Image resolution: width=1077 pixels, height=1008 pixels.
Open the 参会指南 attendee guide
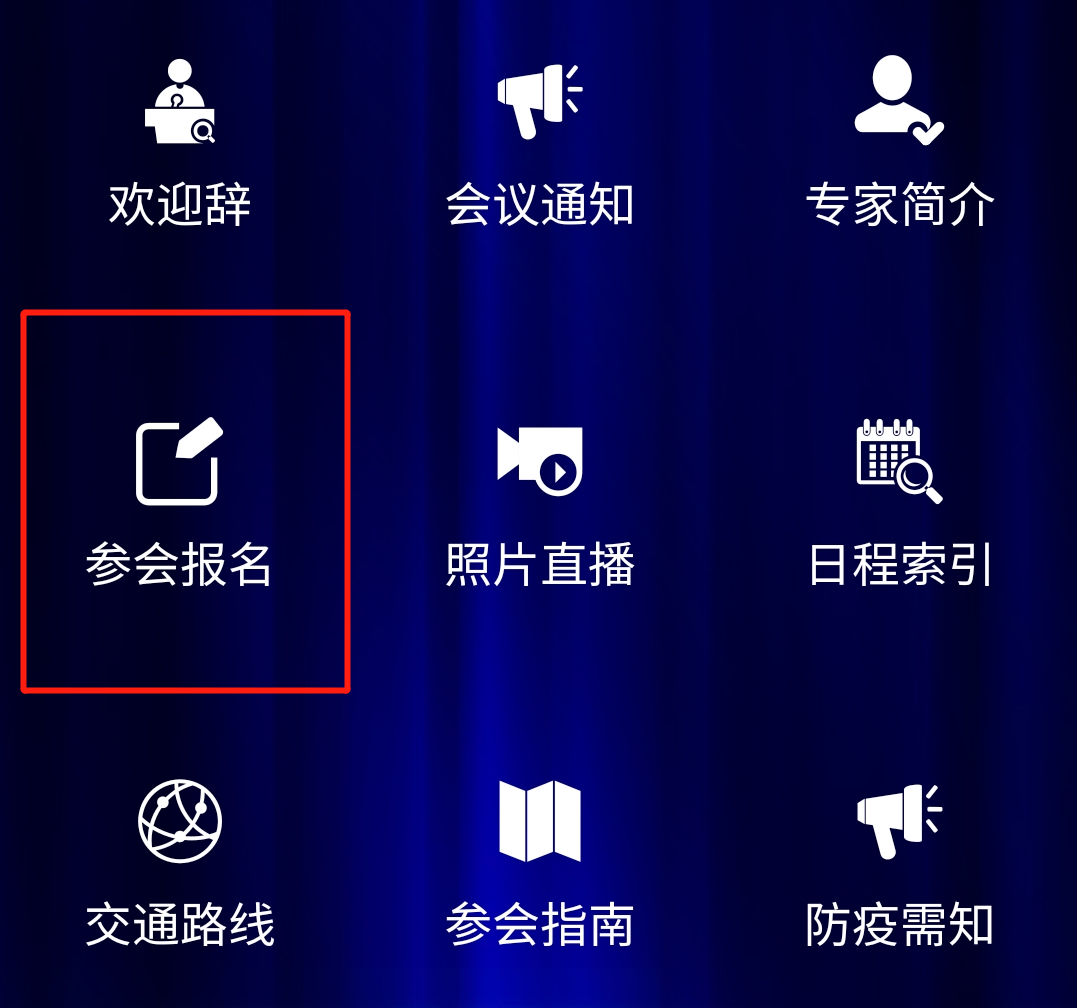tap(539, 860)
